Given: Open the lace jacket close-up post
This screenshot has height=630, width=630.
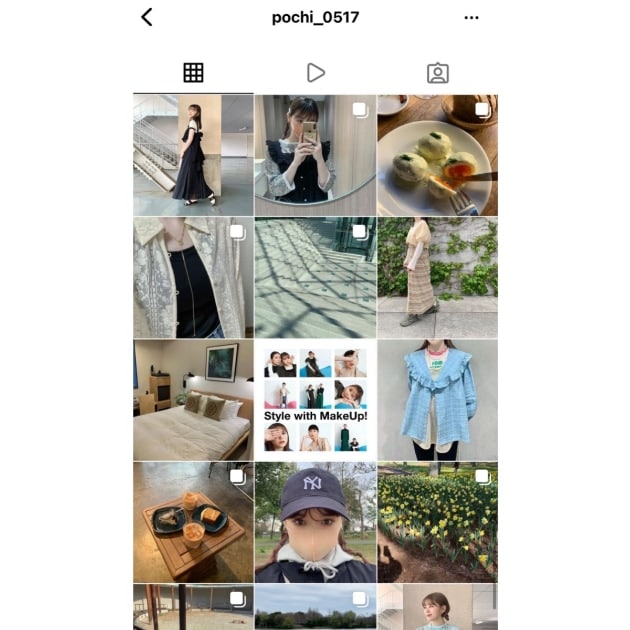Looking at the screenshot, I should pos(193,278).
